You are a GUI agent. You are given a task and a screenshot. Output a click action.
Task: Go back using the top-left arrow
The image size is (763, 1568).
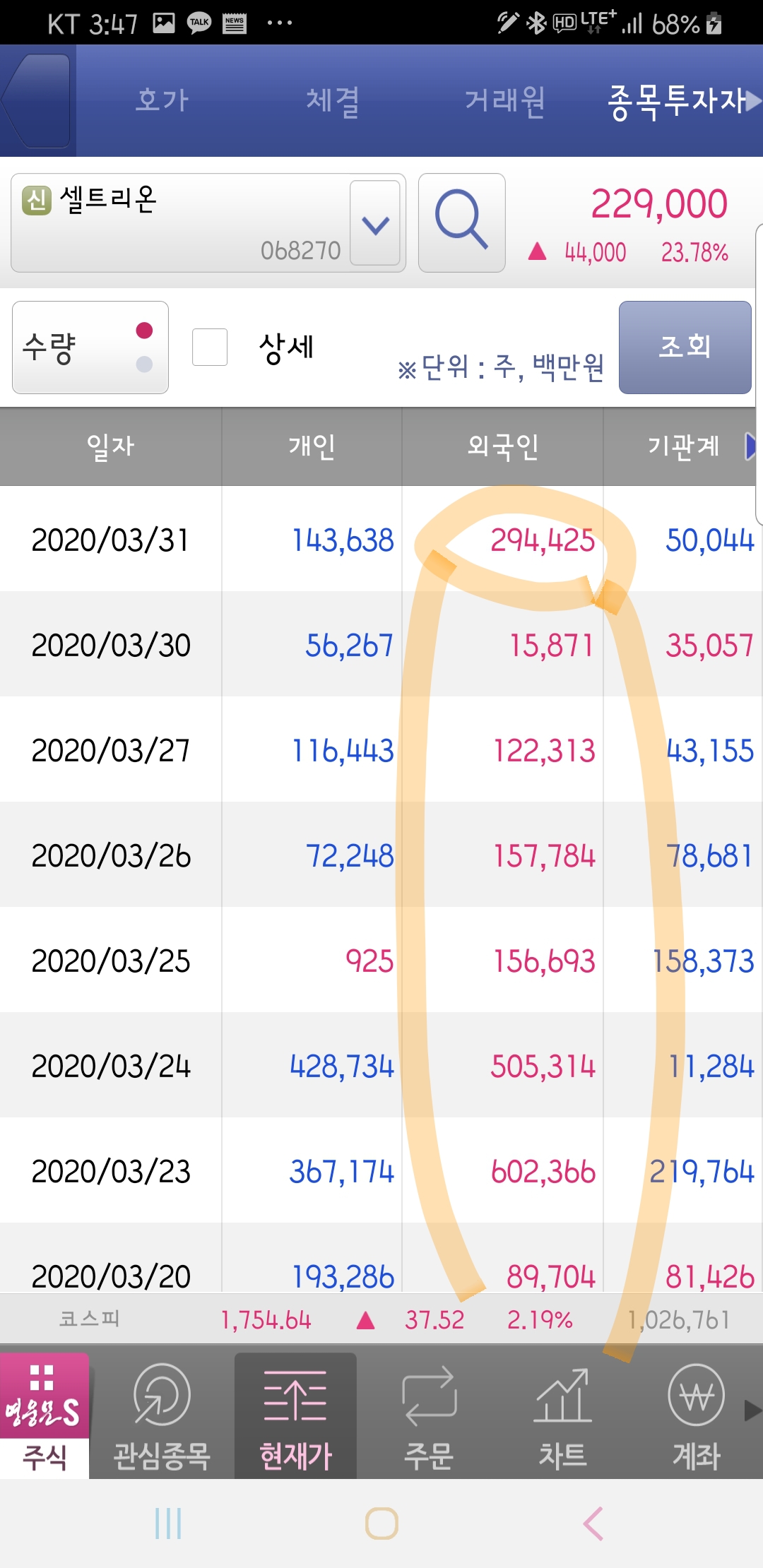click(x=37, y=100)
